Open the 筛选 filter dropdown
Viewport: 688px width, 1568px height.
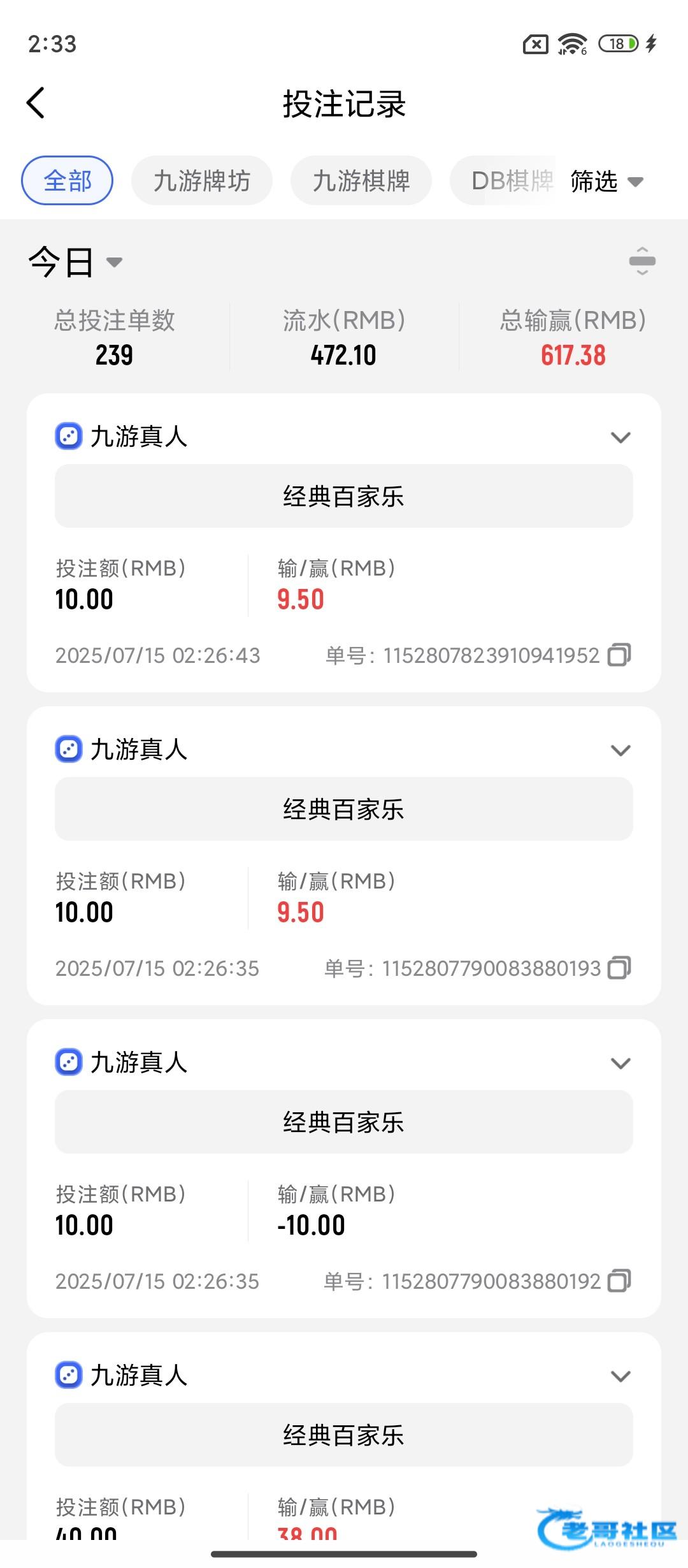[x=606, y=182]
